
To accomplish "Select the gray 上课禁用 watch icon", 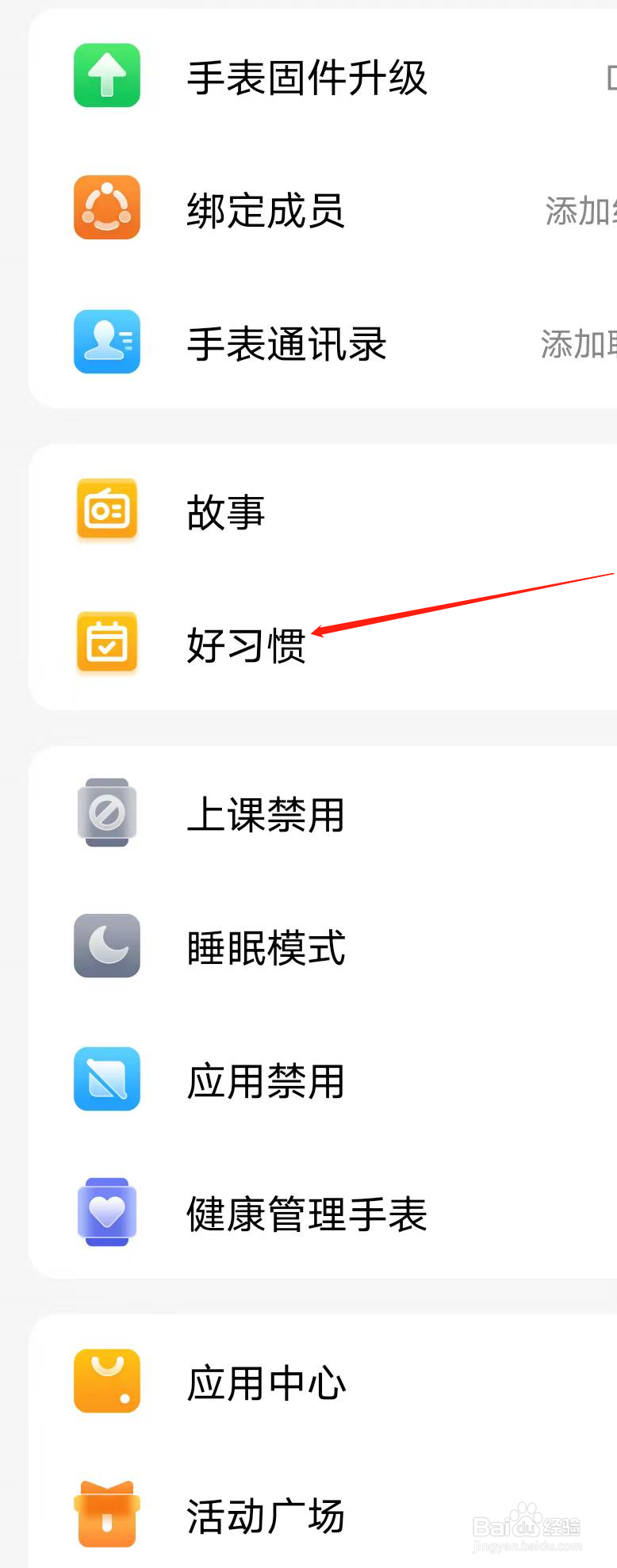I will click(x=107, y=813).
